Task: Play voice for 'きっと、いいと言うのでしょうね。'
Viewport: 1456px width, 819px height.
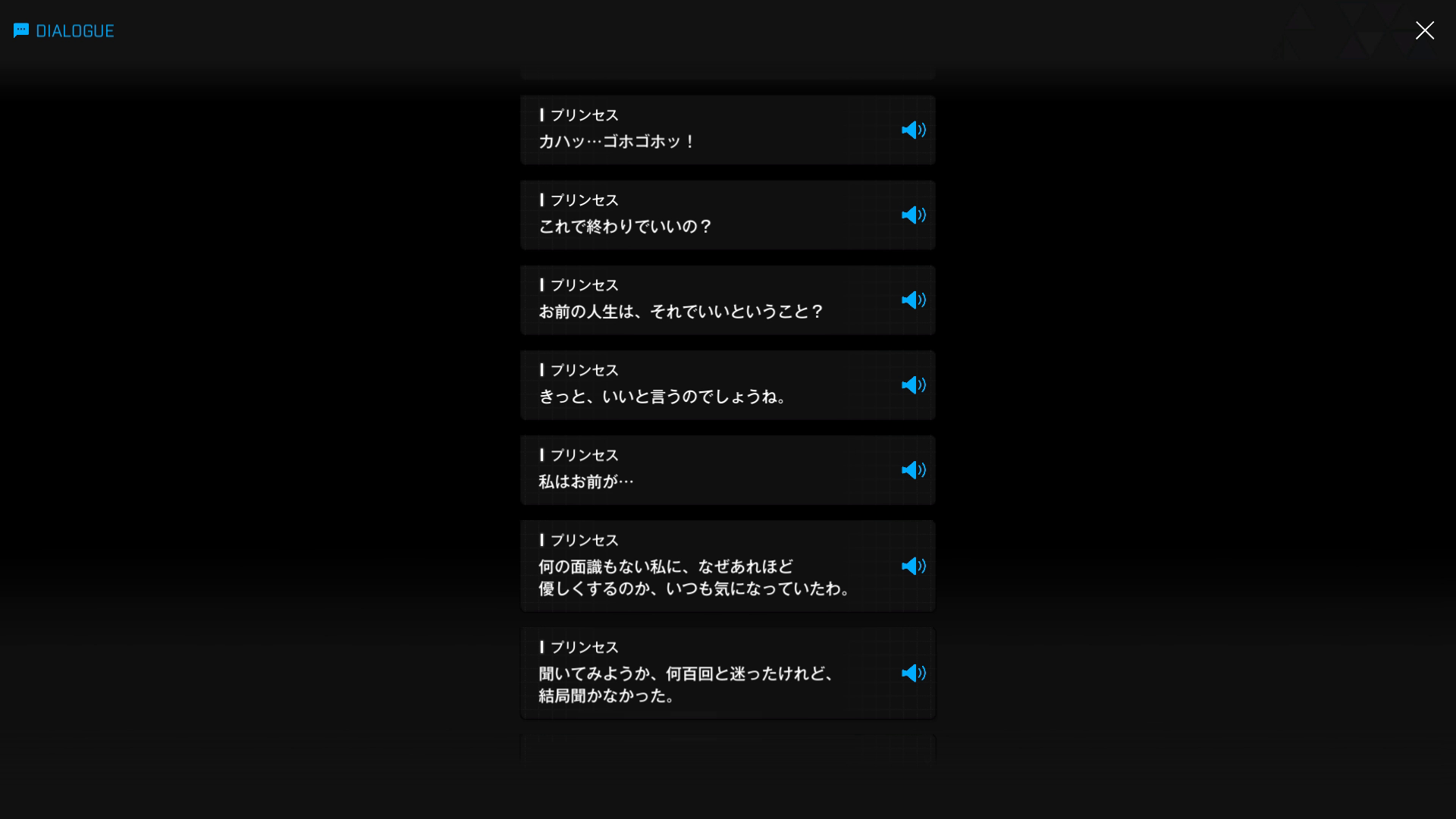Action: tap(913, 385)
